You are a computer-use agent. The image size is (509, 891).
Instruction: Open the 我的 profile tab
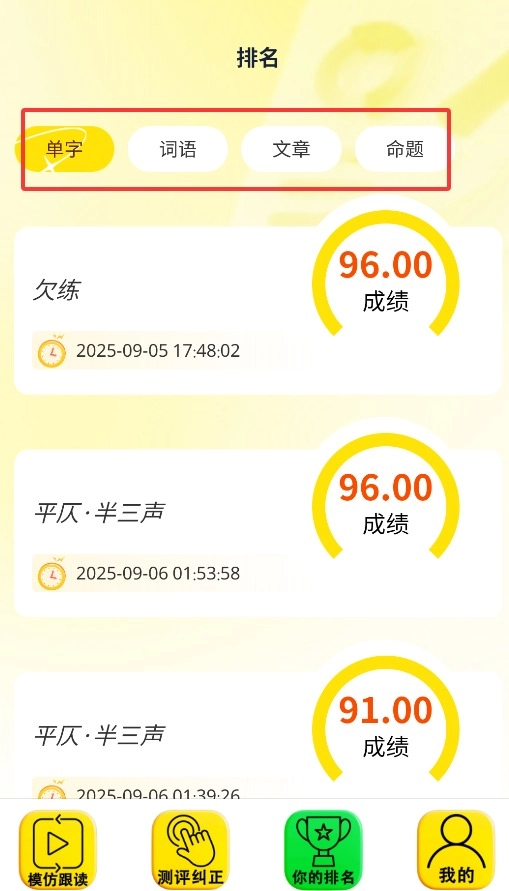(456, 850)
